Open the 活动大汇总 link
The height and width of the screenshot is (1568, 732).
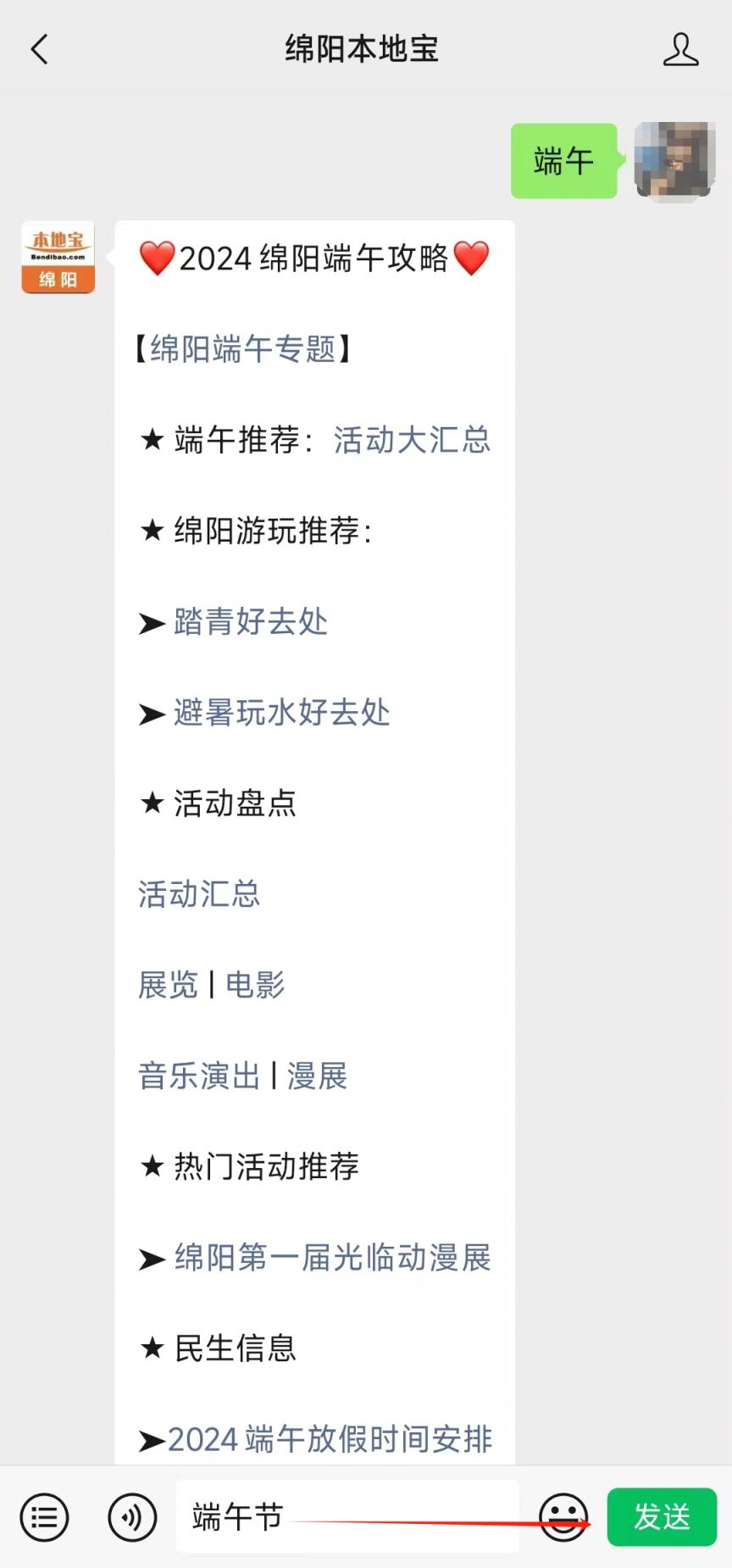click(x=412, y=439)
